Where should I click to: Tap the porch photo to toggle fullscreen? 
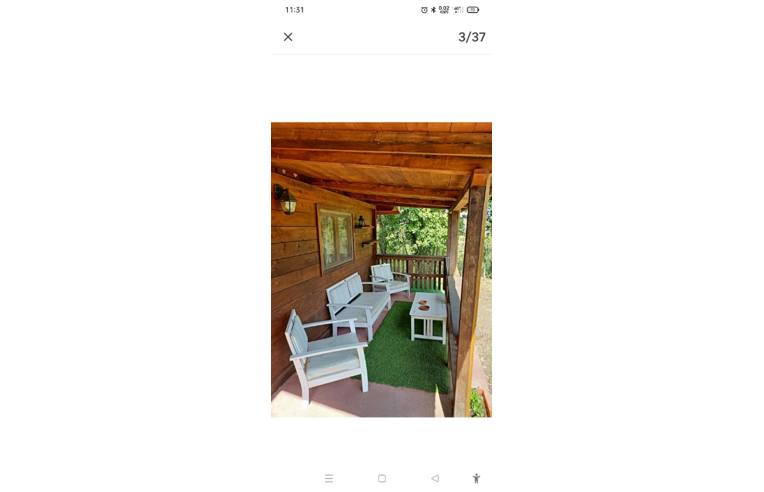point(381,269)
